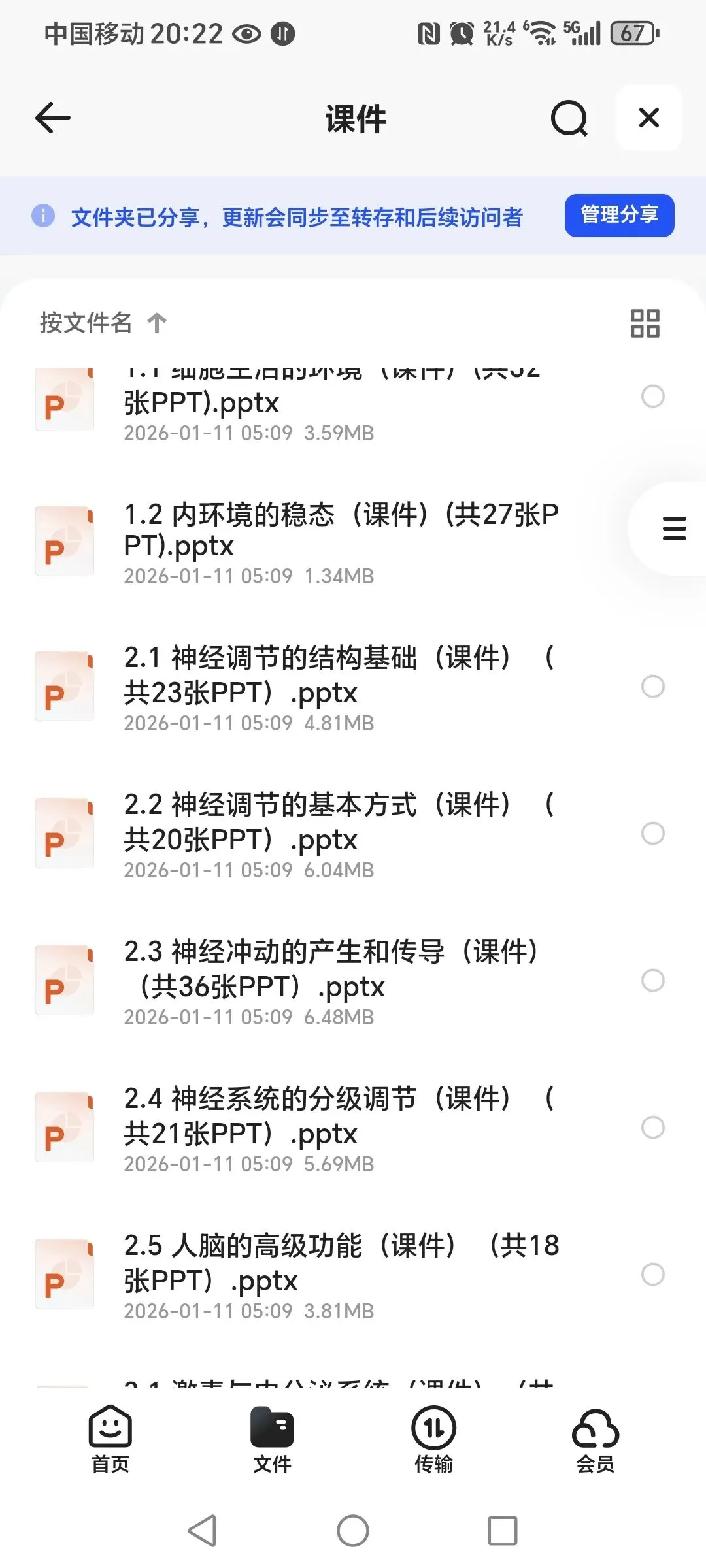Select the 2.2 神经调节的基本方式 file
The width and height of the screenshot is (706, 1568).
tap(652, 833)
